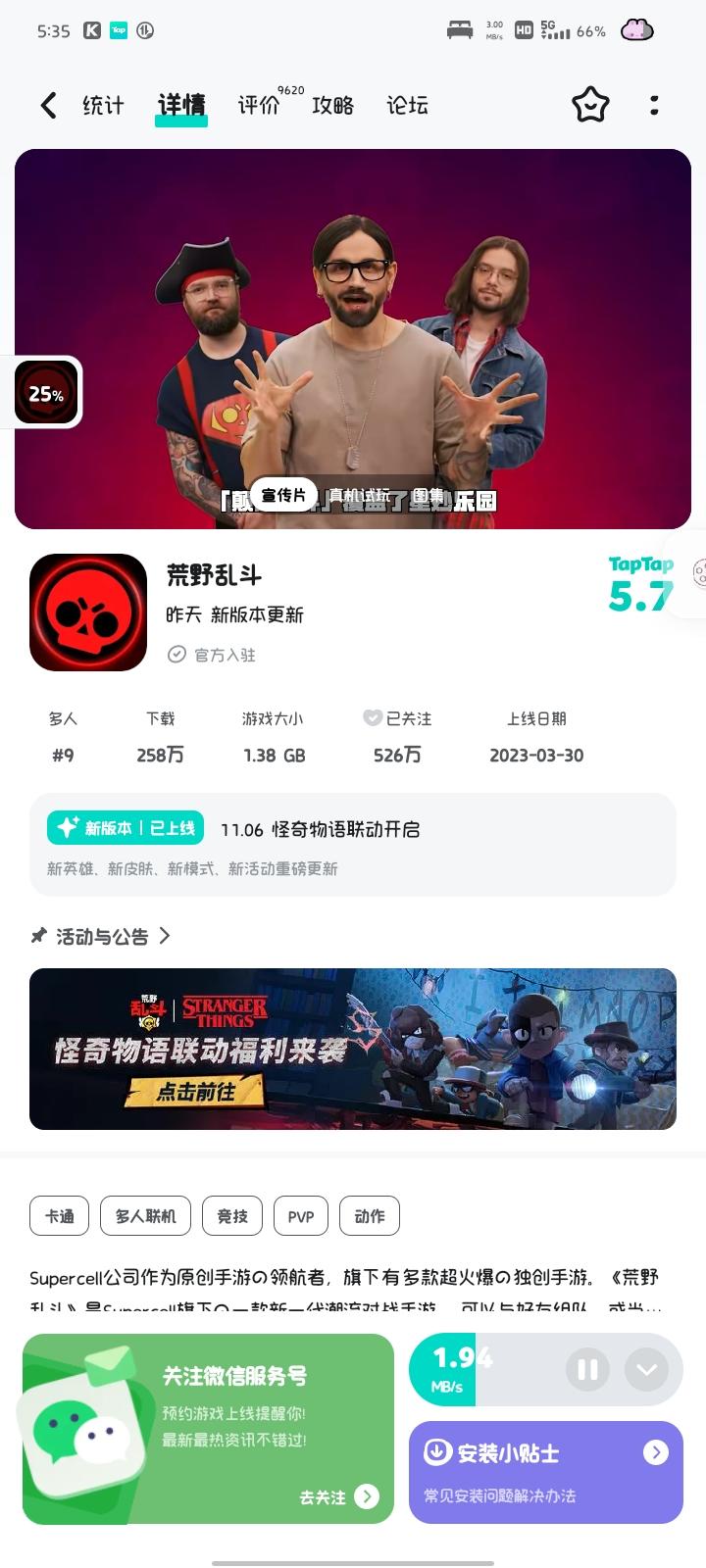Screen dimensions: 706x1568
Task: Click the 荒野乱斗 skull app icon
Action: pyautogui.click(x=87, y=612)
